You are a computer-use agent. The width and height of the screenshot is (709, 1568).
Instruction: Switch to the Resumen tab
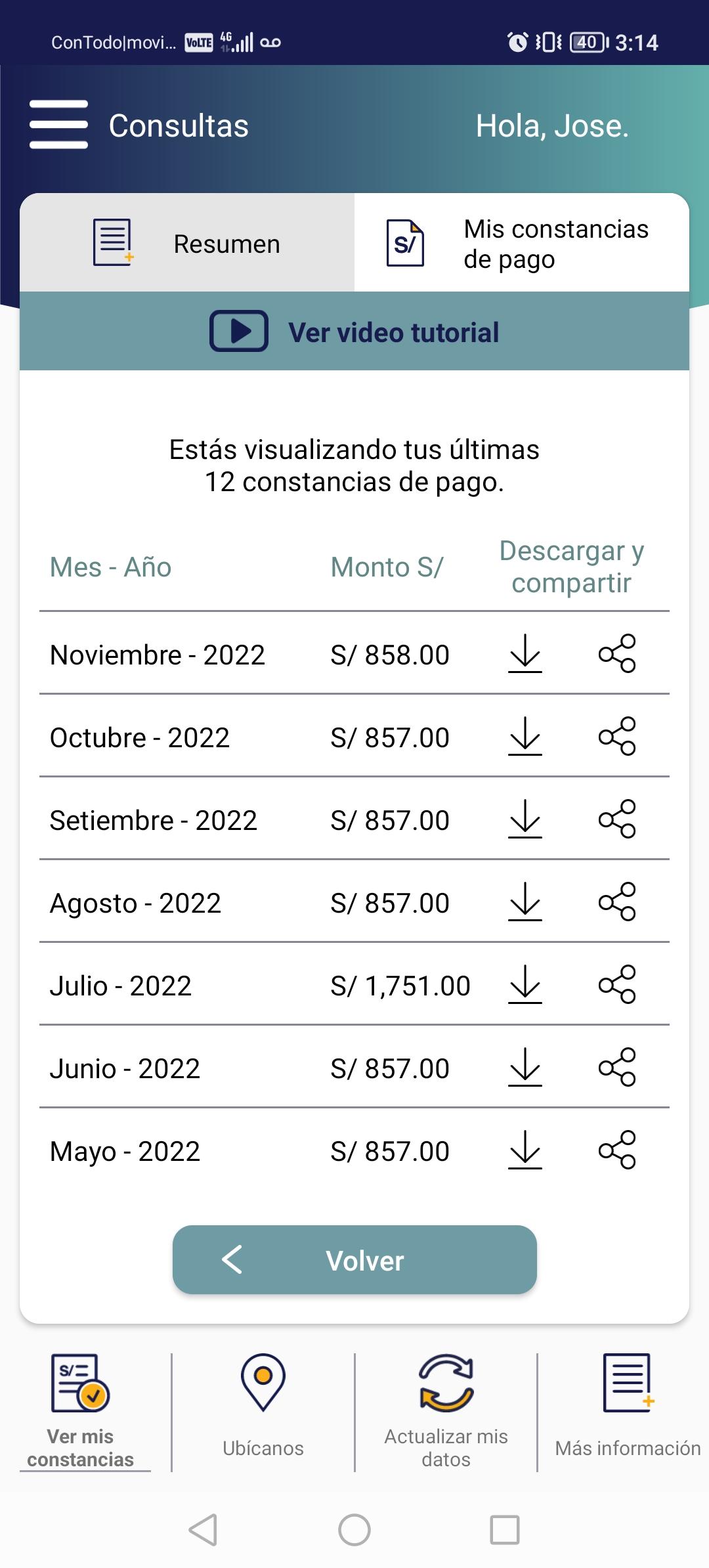(x=187, y=243)
